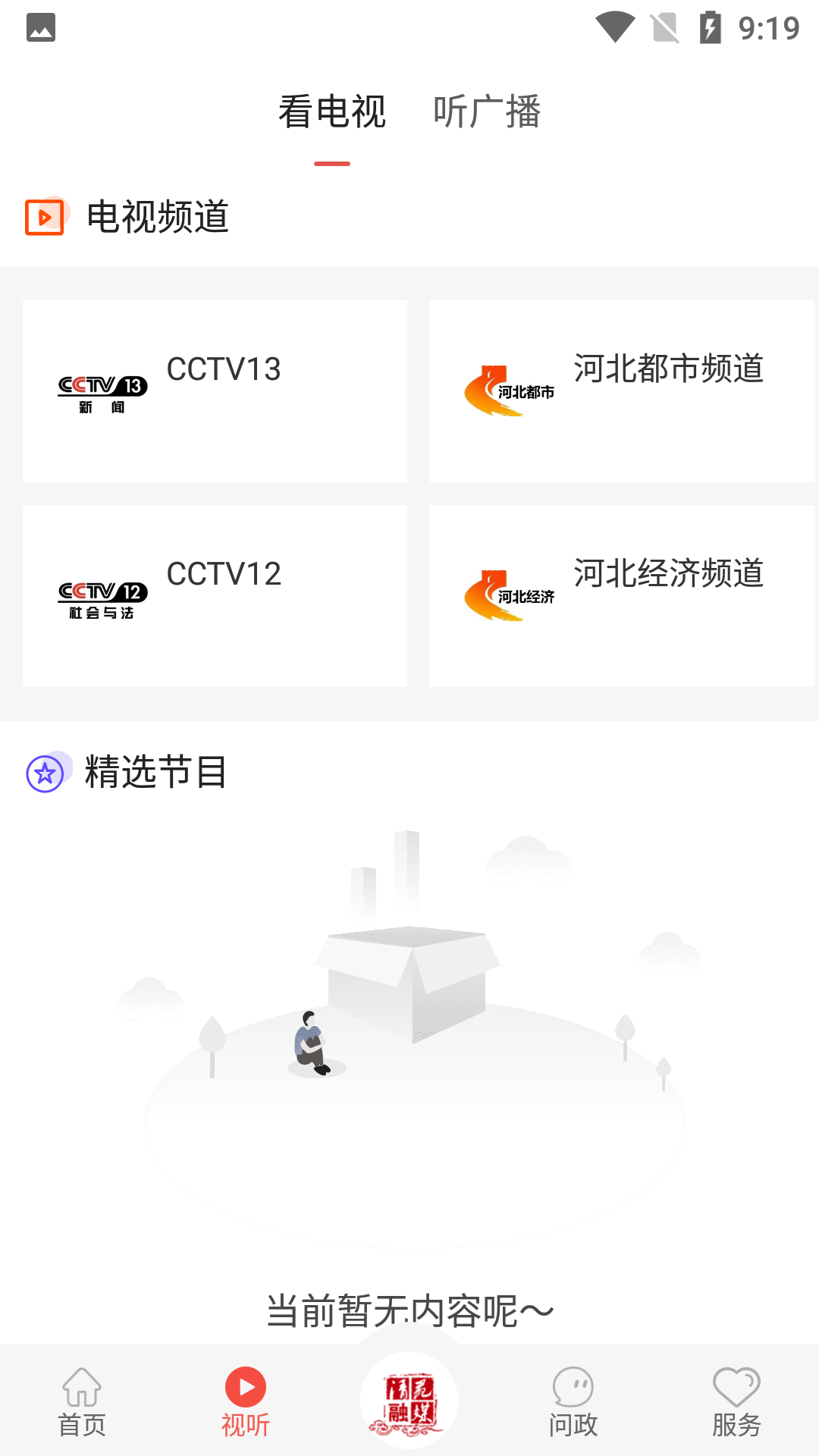This screenshot has width=819, height=1456.
Task: Select the 电视频道 play icon
Action: coord(43,218)
